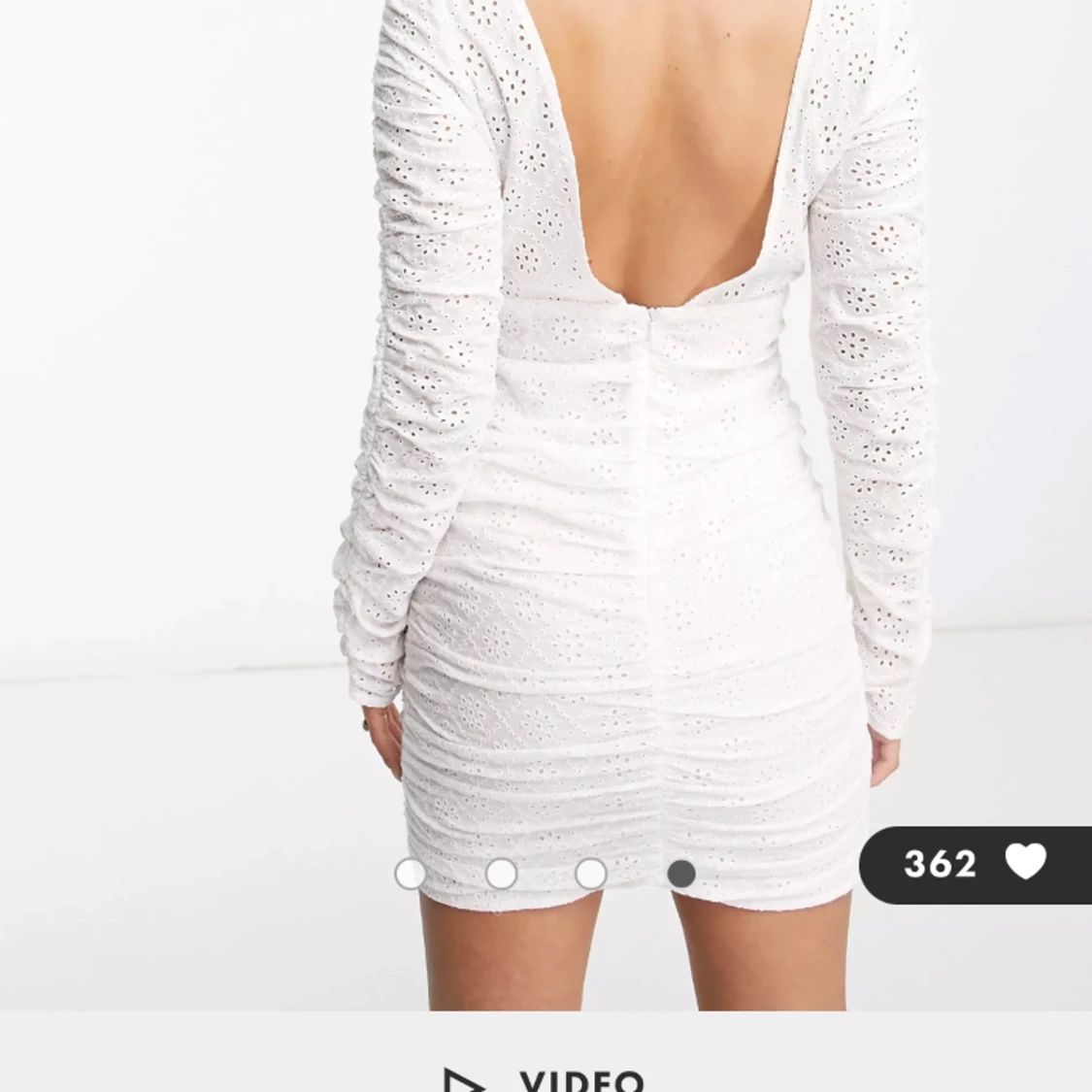Play the product video
The width and height of the screenshot is (1092, 1092).
(546, 1079)
